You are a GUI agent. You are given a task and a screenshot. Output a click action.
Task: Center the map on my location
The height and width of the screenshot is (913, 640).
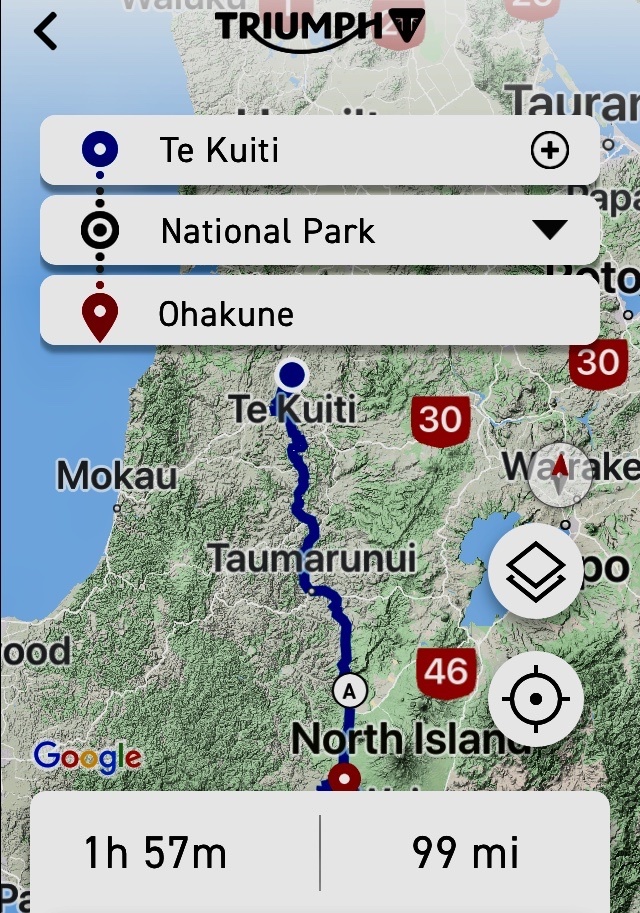click(536, 699)
